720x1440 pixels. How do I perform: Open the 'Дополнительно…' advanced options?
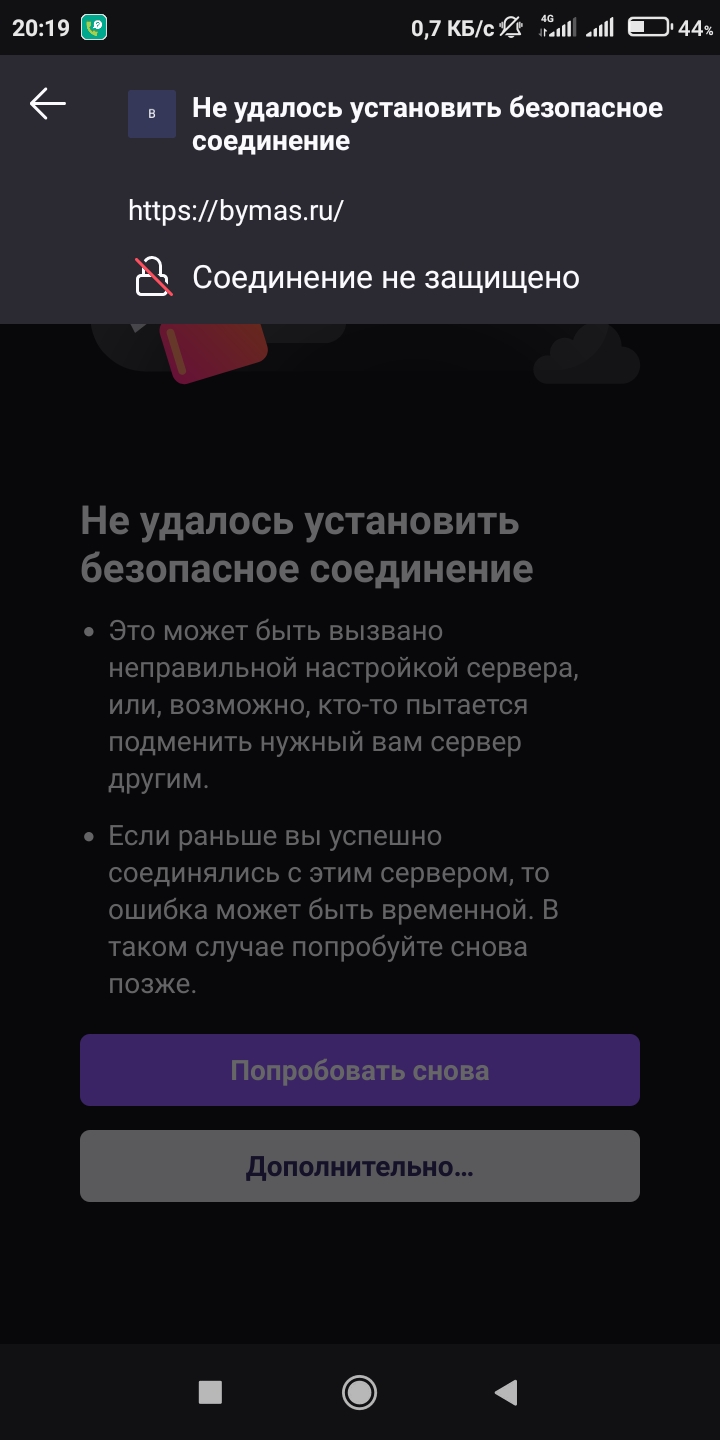(360, 1166)
